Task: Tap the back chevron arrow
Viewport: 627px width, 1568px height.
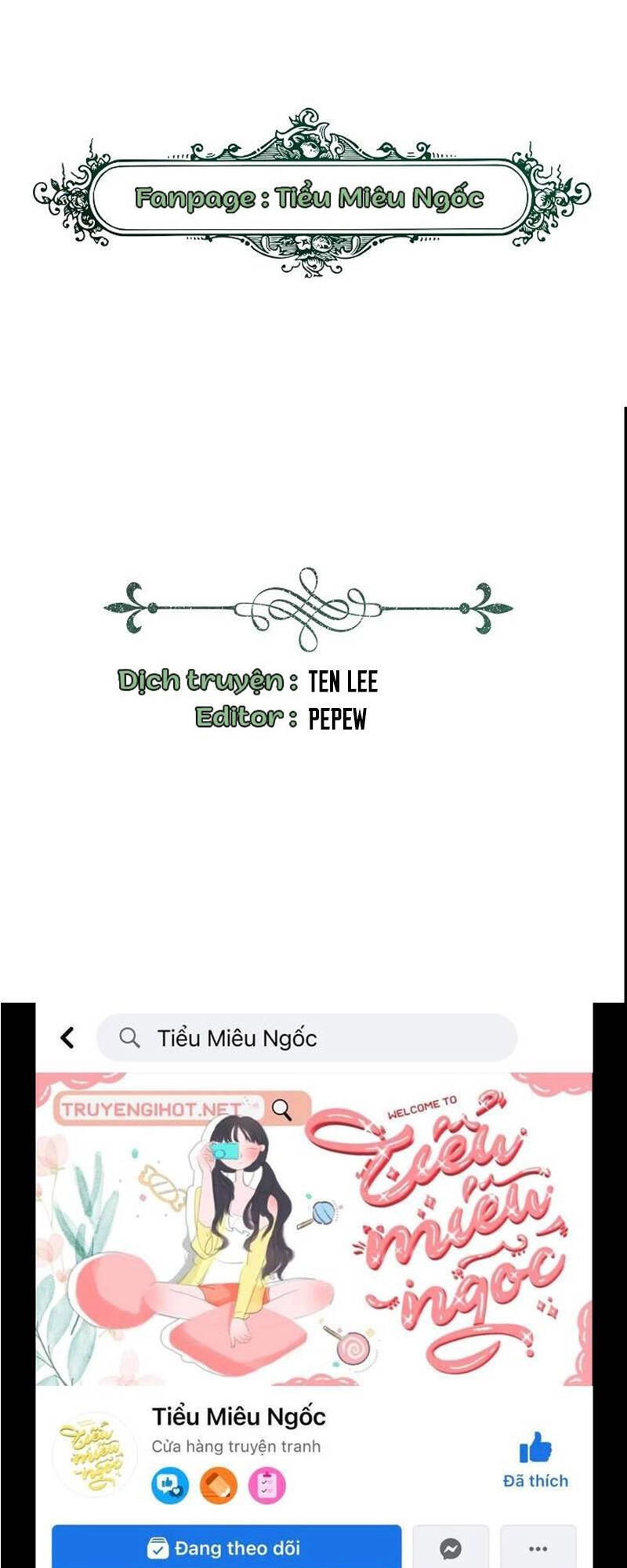Action: coord(69,1037)
